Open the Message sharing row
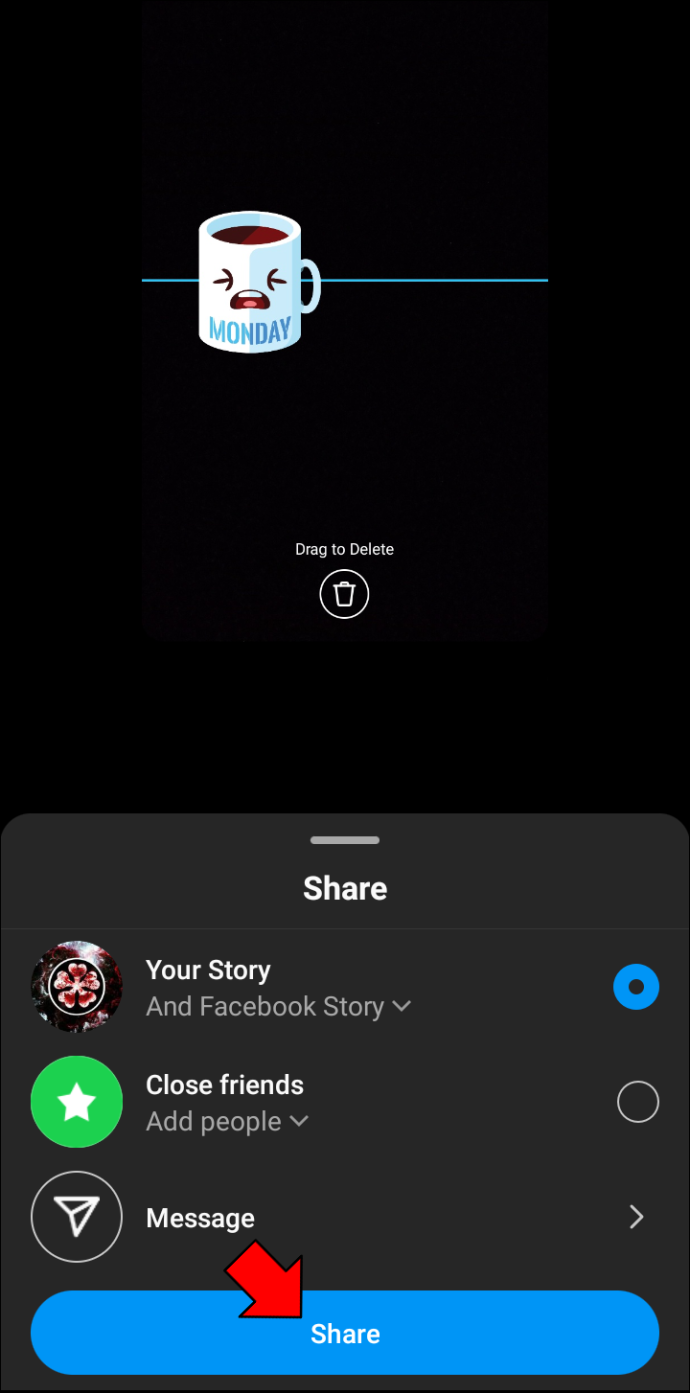This screenshot has width=690, height=1393. [344, 1217]
